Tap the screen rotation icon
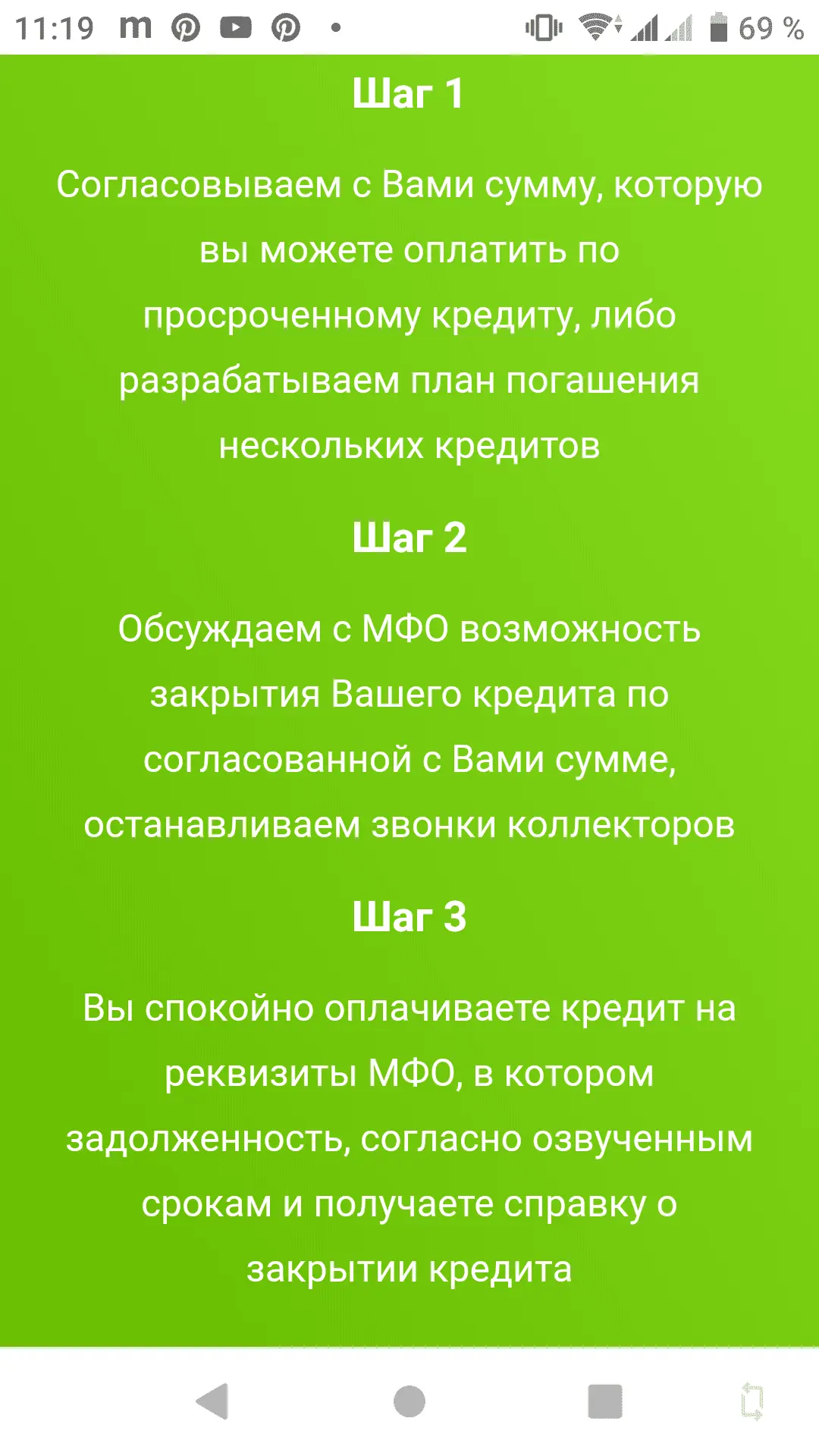The width and height of the screenshot is (819, 1456). click(x=752, y=1401)
